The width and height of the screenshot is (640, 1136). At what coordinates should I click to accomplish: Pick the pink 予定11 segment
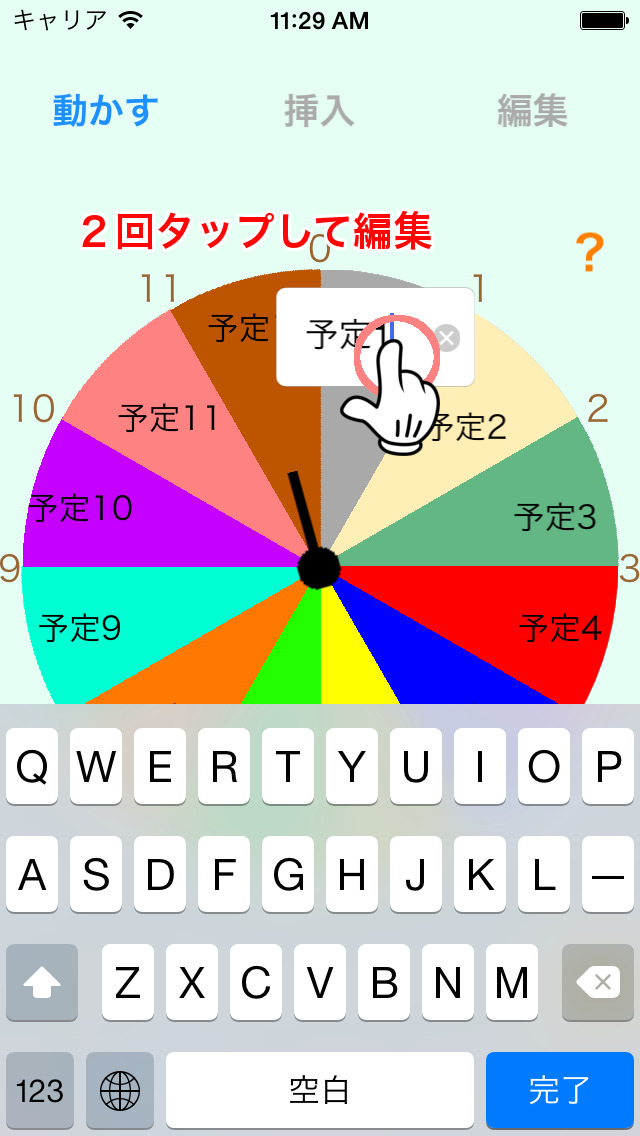(167, 418)
